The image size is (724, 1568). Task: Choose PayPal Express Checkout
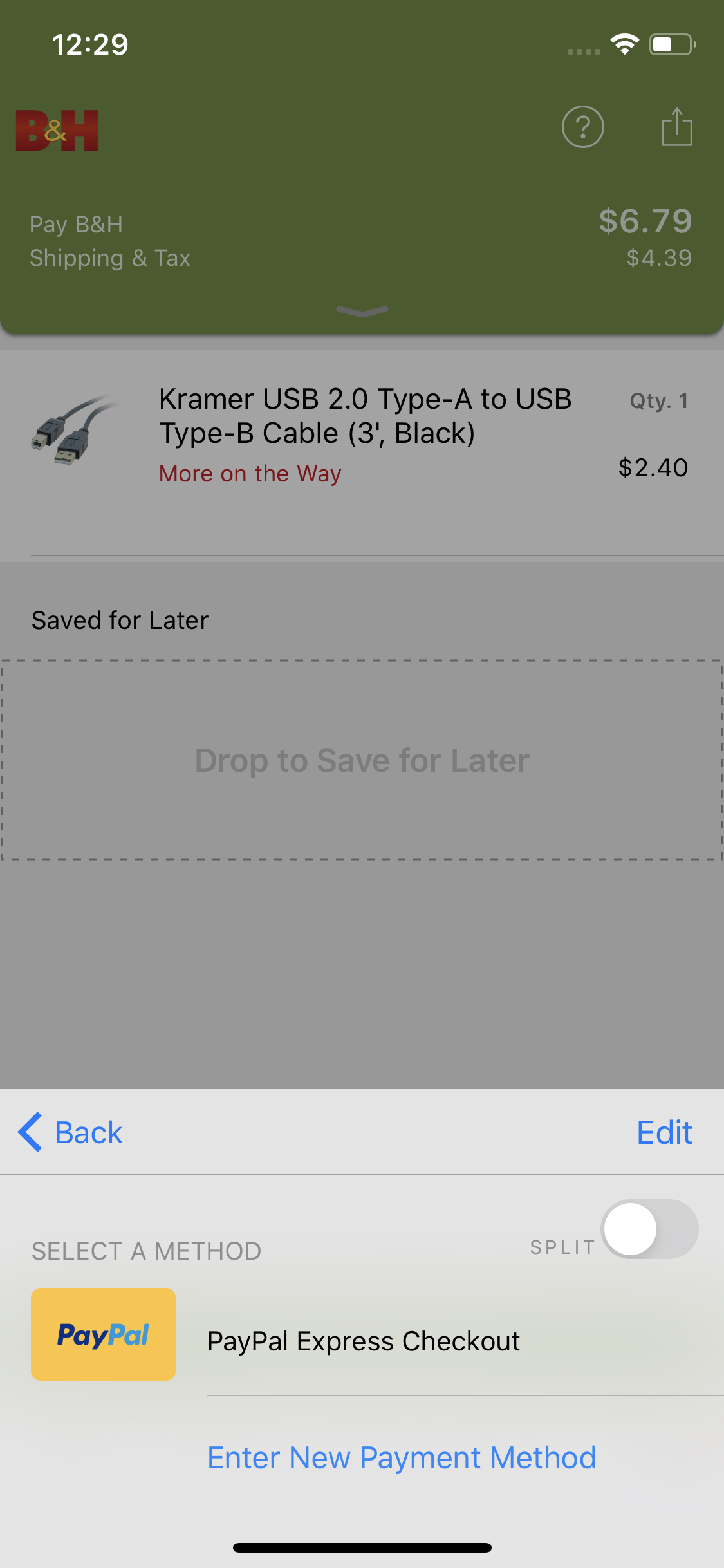tap(364, 1341)
